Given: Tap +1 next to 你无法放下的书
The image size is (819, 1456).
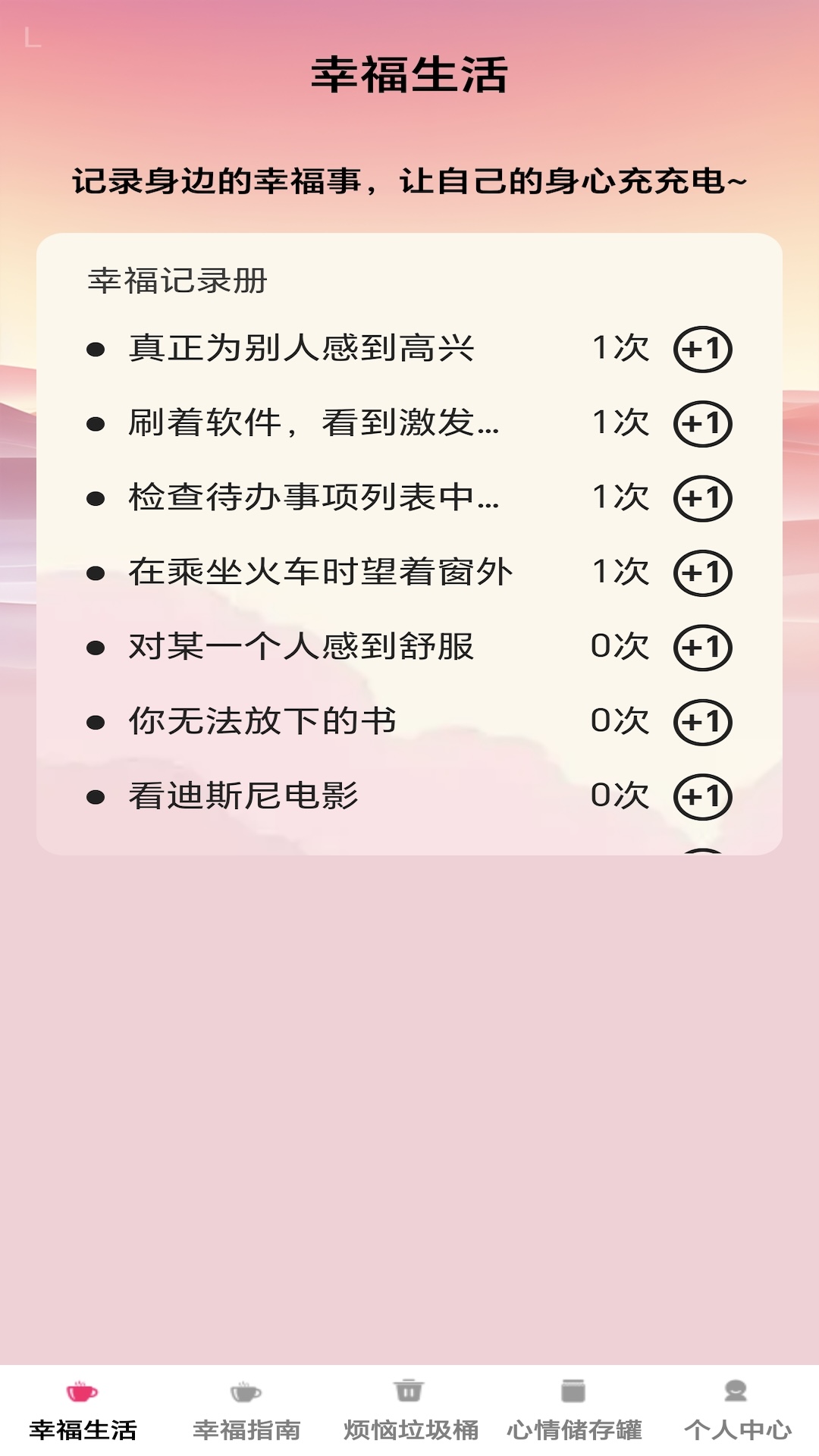Looking at the screenshot, I should [702, 722].
